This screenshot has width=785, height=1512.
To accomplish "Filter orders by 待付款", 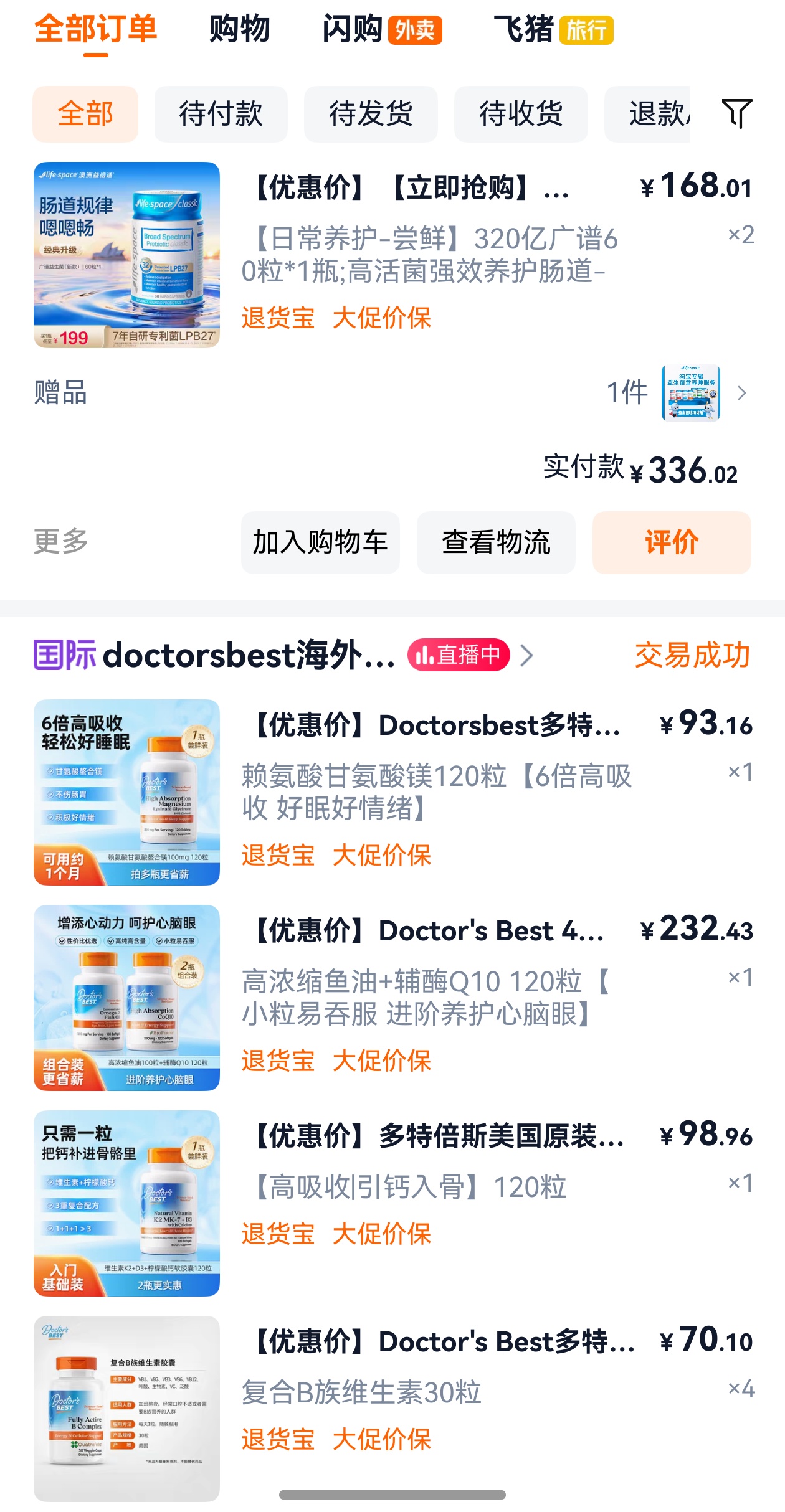I will click(221, 114).
